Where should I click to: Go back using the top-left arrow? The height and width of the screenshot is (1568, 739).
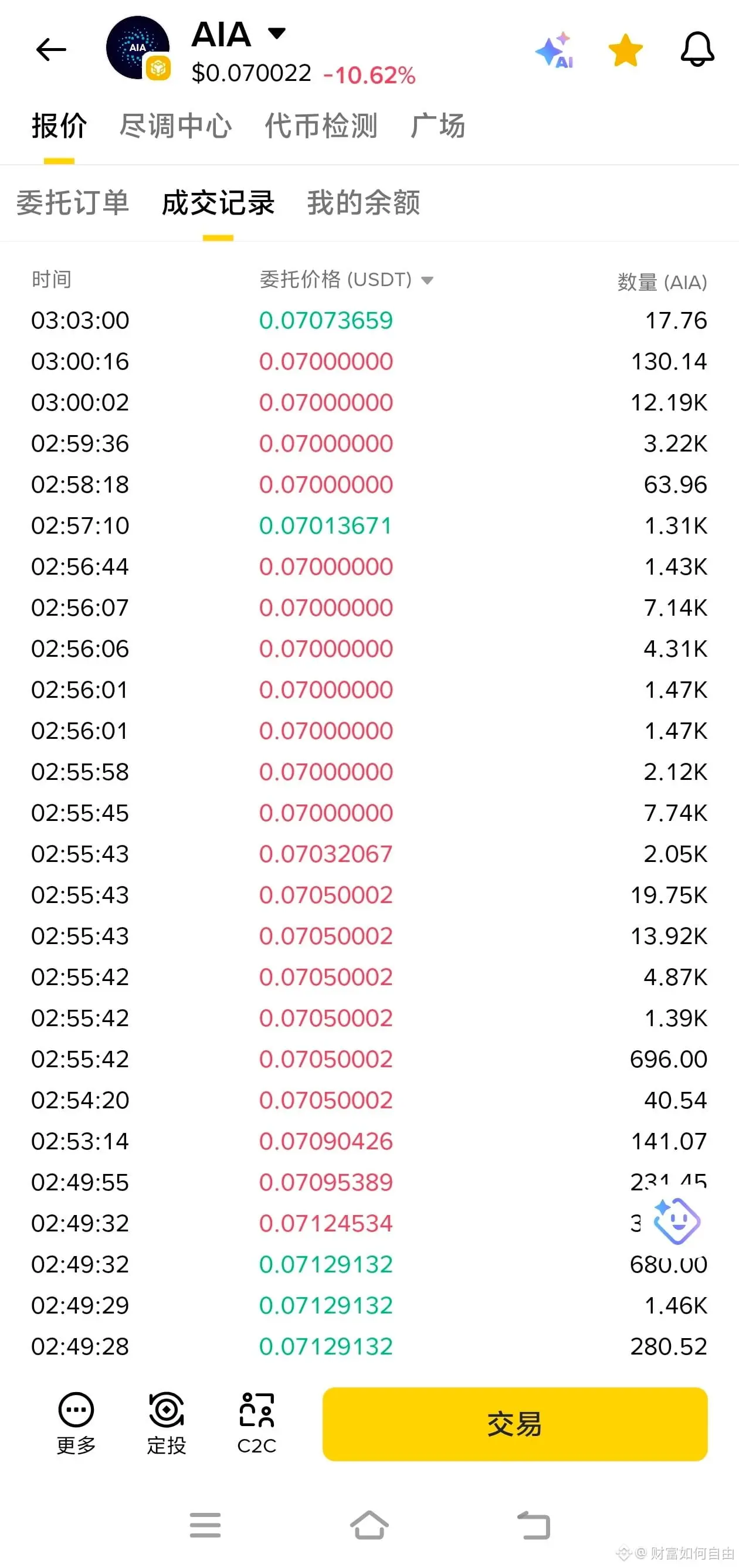pyautogui.click(x=51, y=50)
